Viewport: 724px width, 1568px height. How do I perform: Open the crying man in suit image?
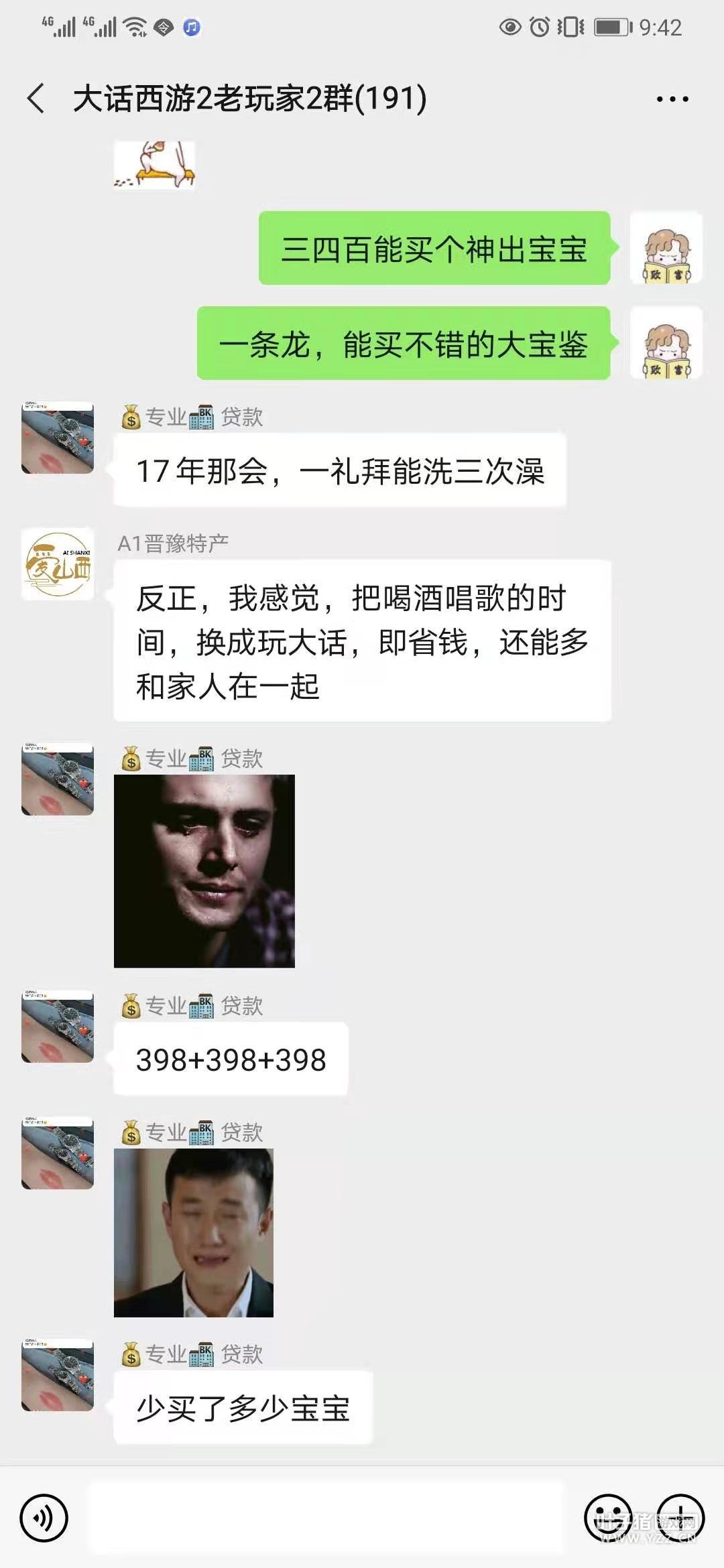[194, 1232]
